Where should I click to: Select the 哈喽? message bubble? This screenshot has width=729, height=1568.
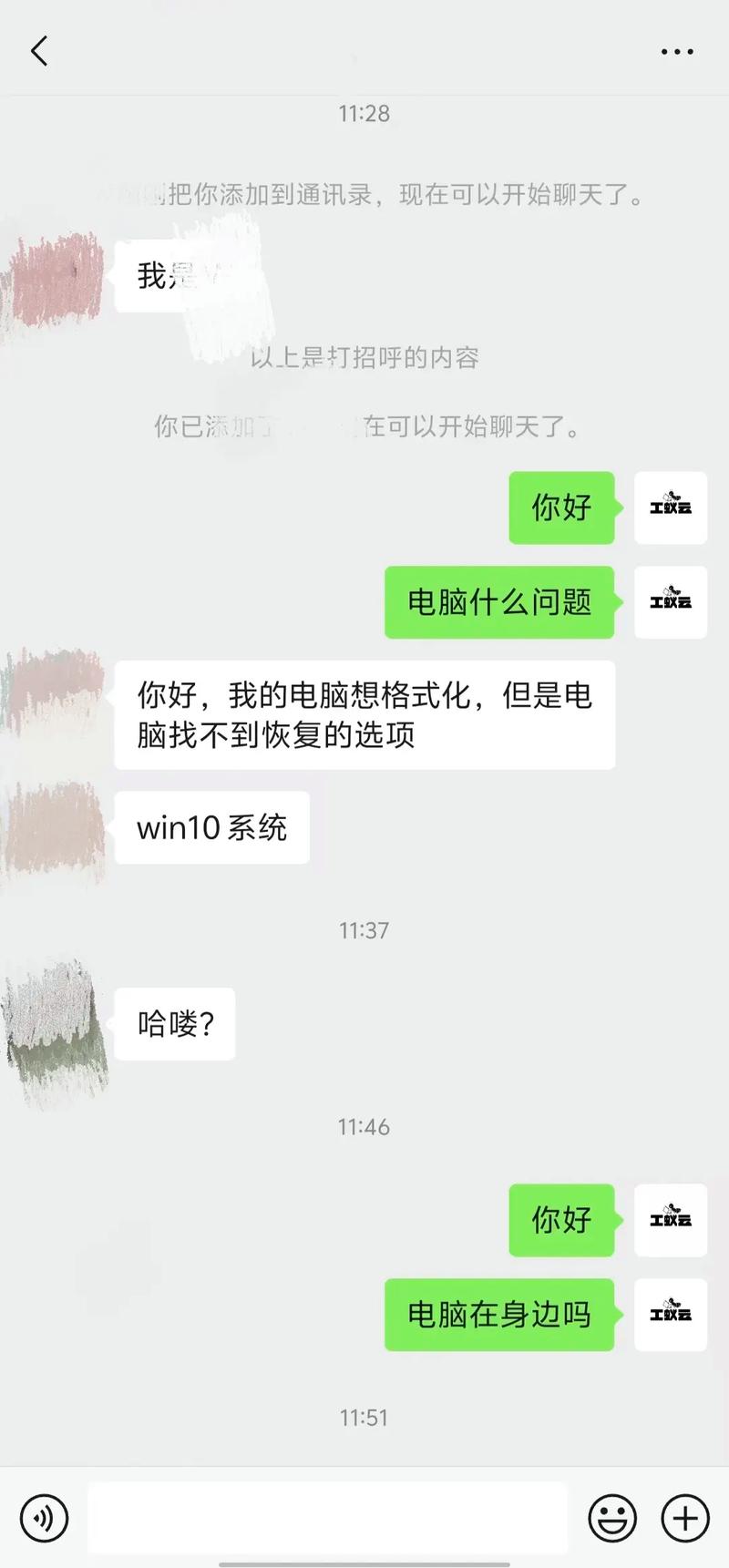174,1024
